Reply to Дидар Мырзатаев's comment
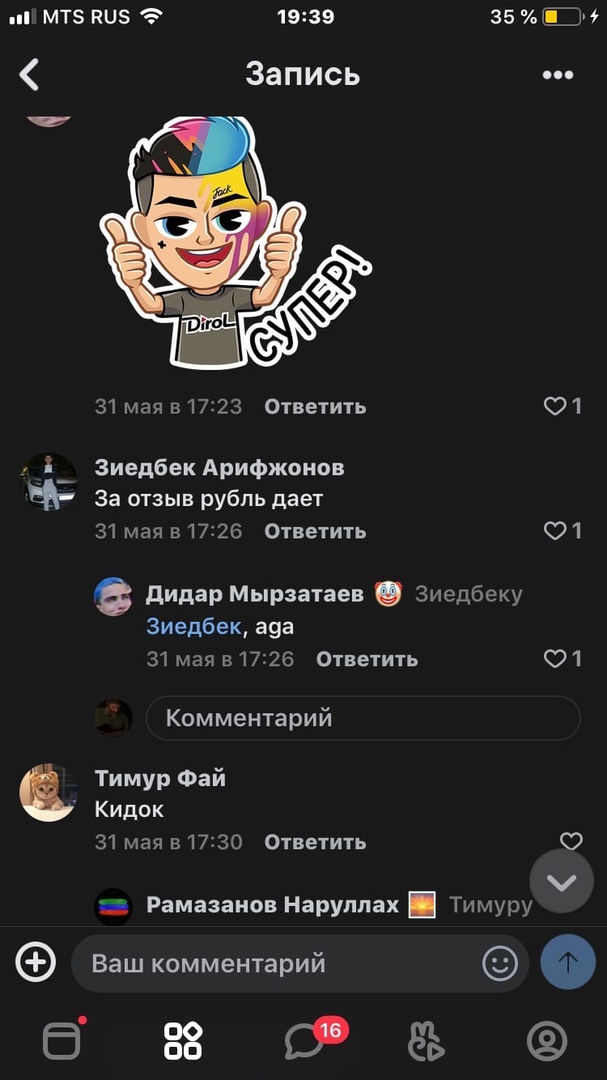Viewport: 607px width, 1080px height. (x=367, y=659)
